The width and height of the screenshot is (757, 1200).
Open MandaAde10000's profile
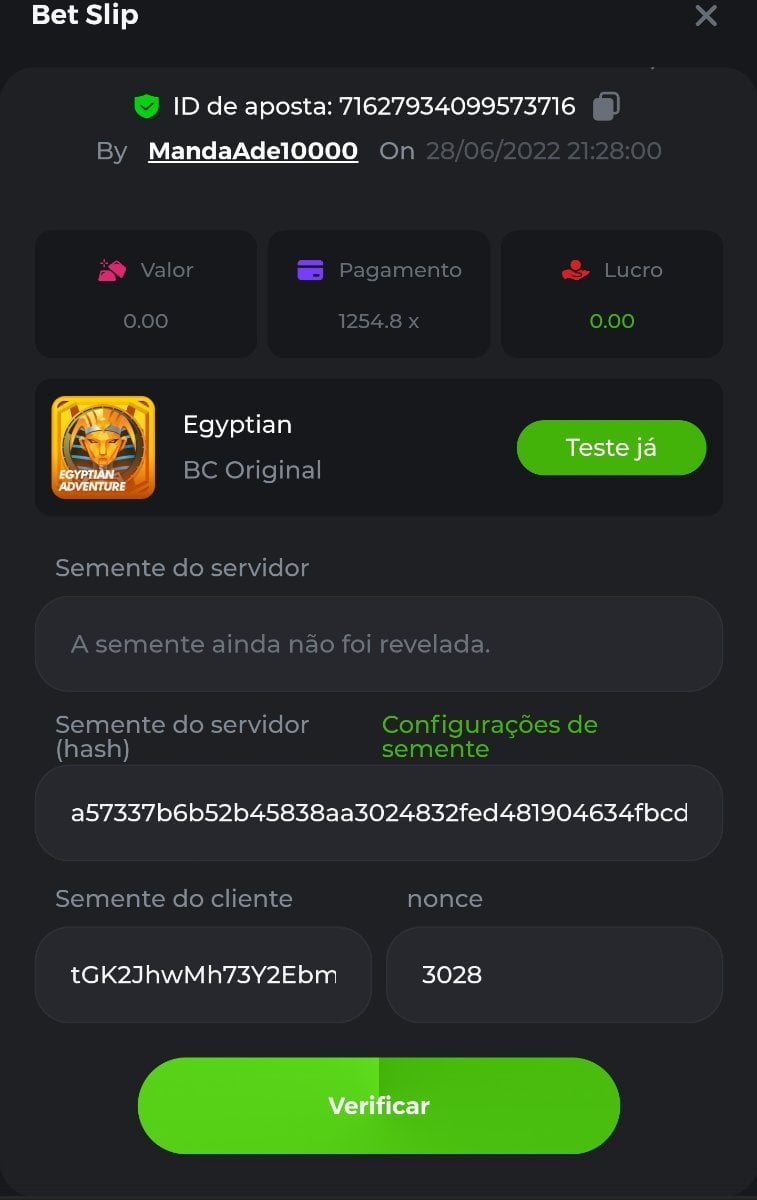click(253, 151)
